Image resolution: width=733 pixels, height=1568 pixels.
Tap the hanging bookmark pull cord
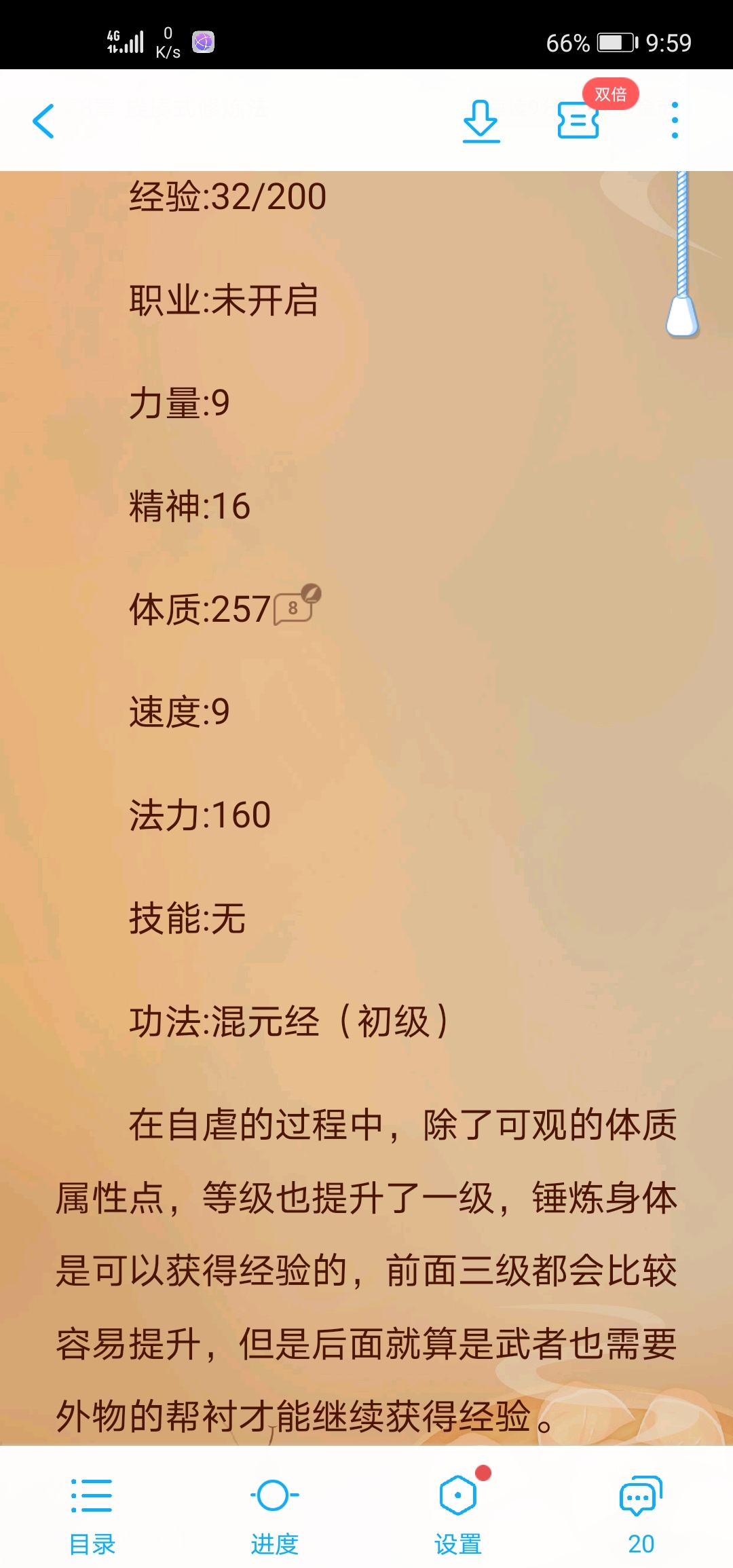click(x=682, y=255)
